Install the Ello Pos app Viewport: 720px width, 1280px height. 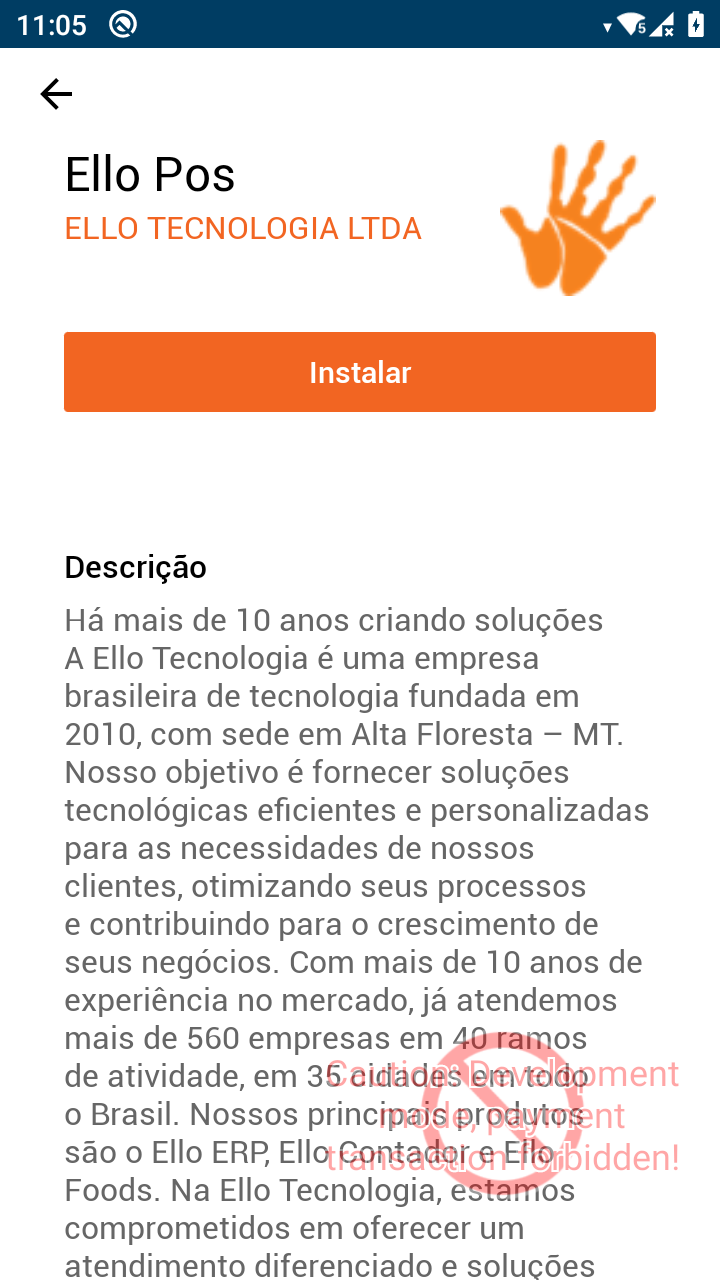(x=360, y=372)
